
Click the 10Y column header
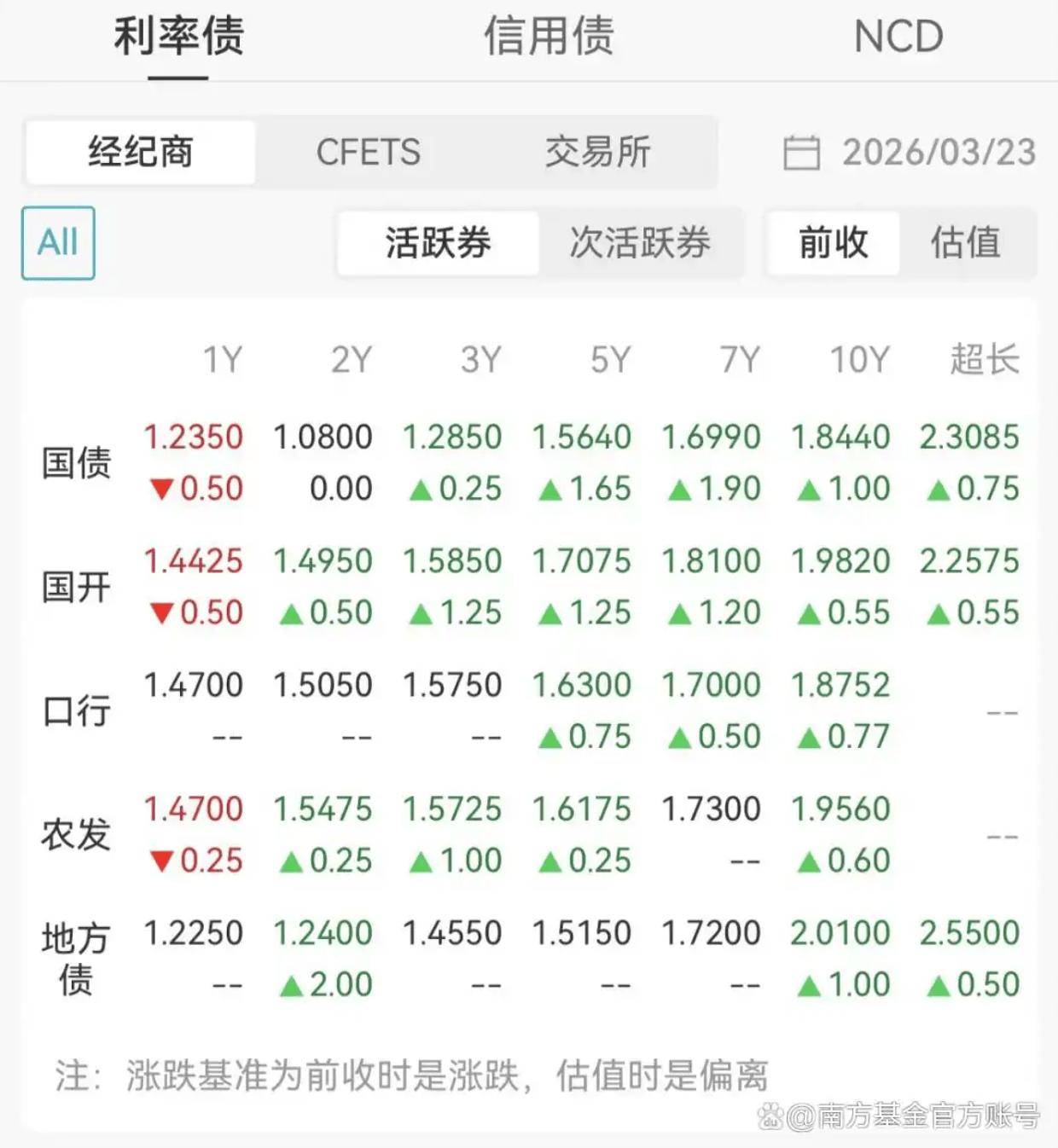pyautogui.click(x=857, y=360)
